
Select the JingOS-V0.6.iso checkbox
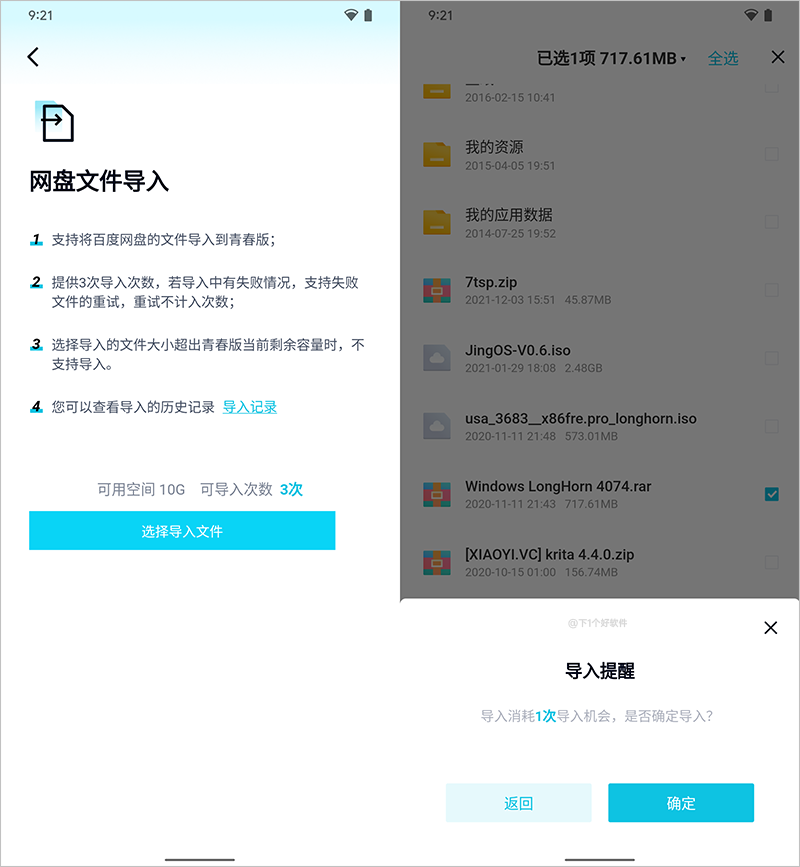(772, 358)
